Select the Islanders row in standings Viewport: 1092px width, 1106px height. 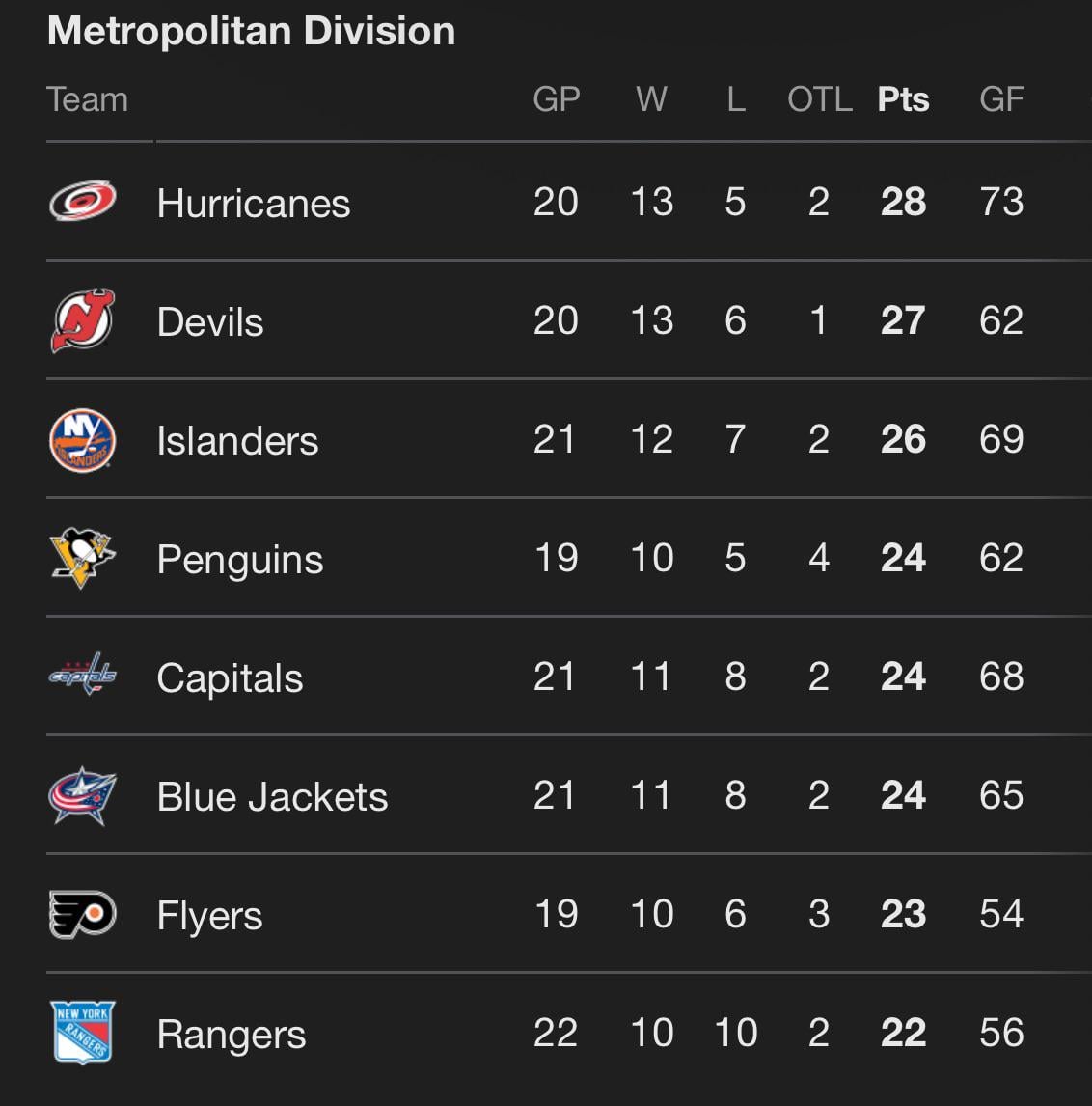coord(237,440)
